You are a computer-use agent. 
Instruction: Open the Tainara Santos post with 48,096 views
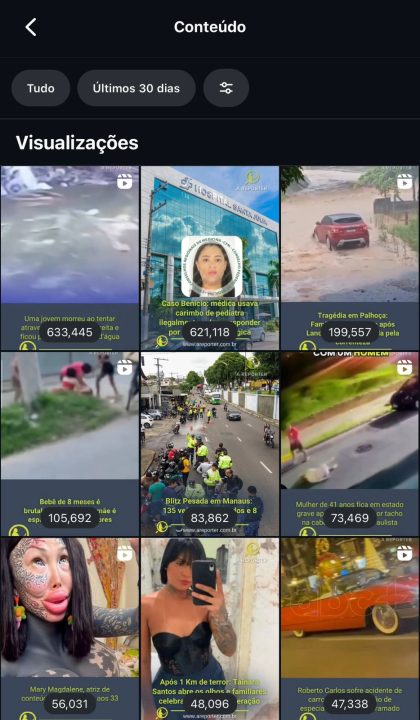click(x=210, y=629)
